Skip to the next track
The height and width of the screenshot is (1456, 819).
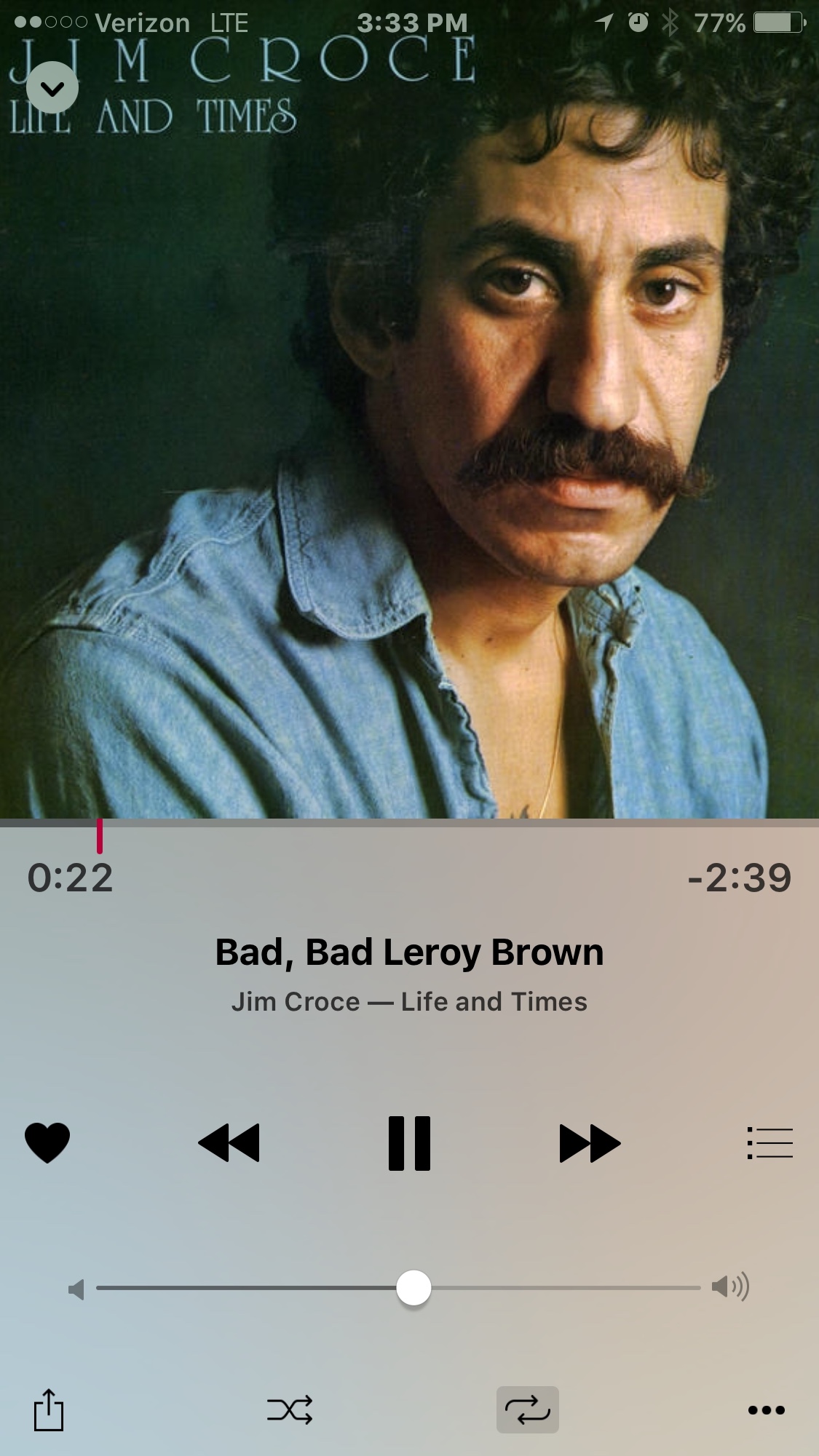coord(590,1143)
